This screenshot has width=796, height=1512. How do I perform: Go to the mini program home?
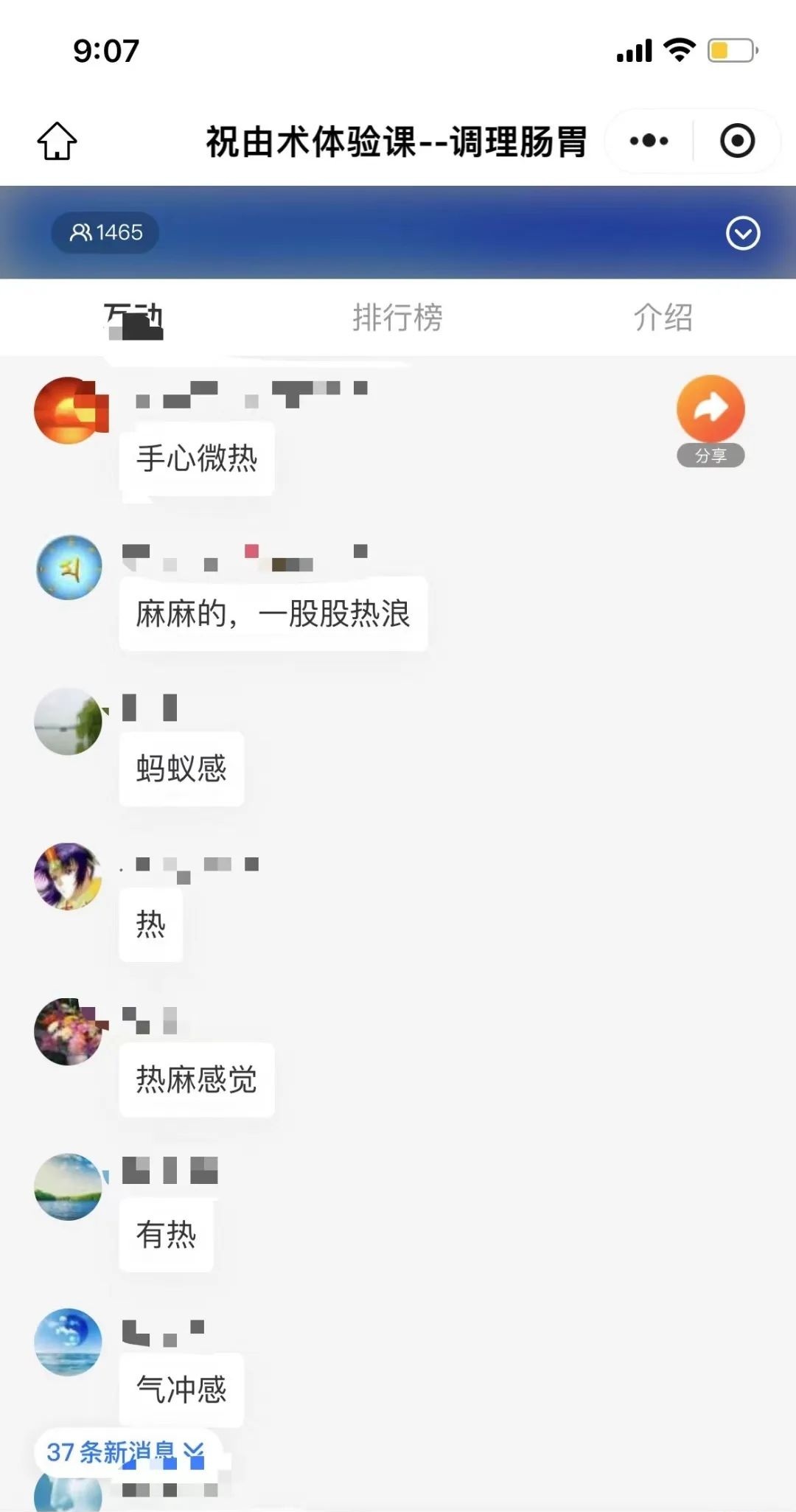point(57,141)
